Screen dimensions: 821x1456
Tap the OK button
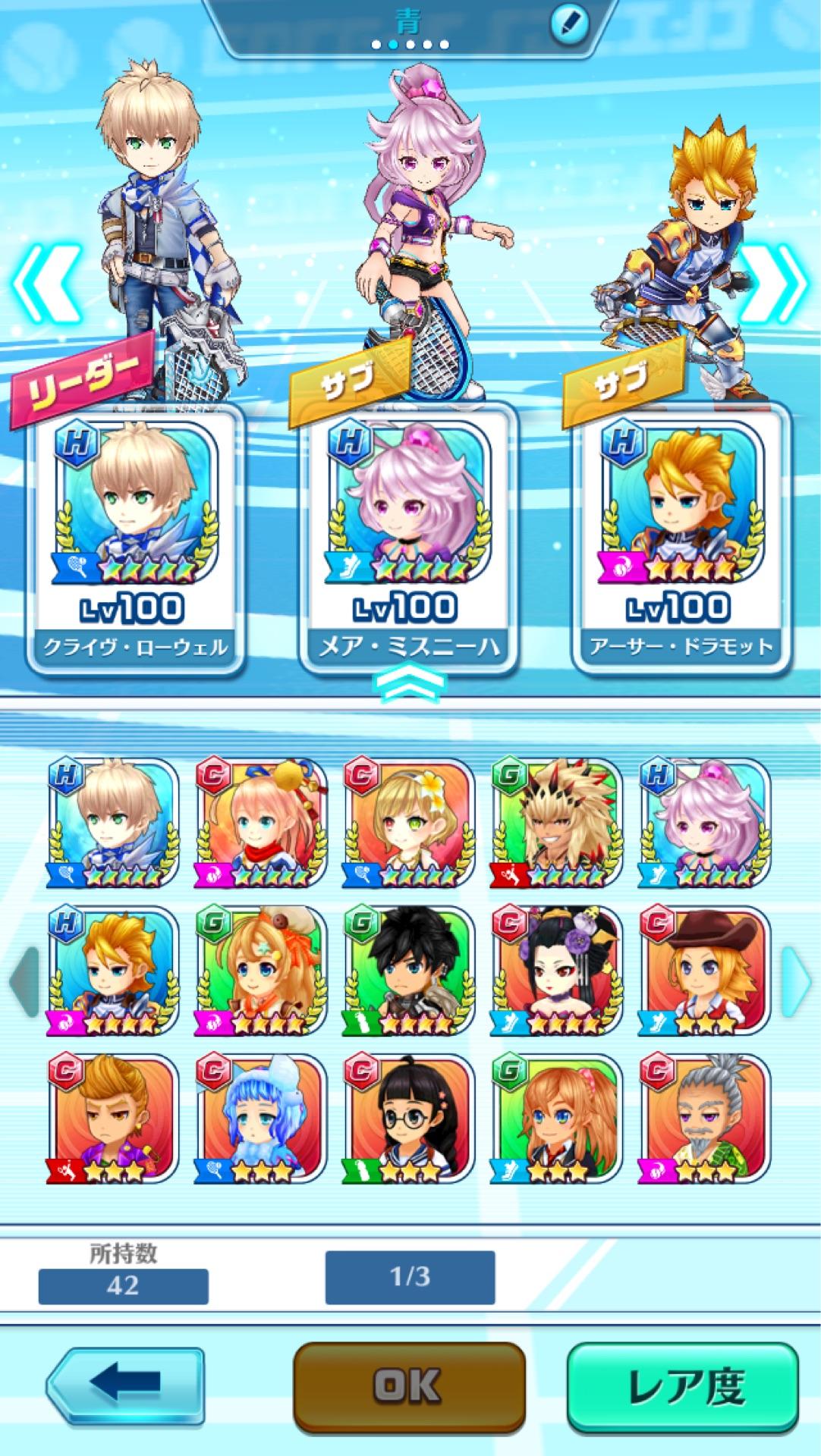pos(410,1385)
